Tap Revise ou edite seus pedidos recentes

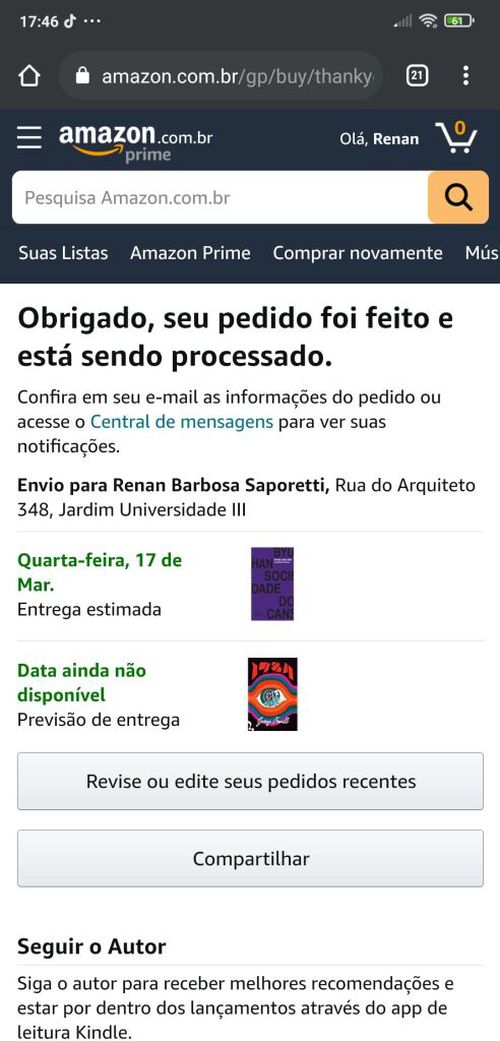tap(250, 781)
